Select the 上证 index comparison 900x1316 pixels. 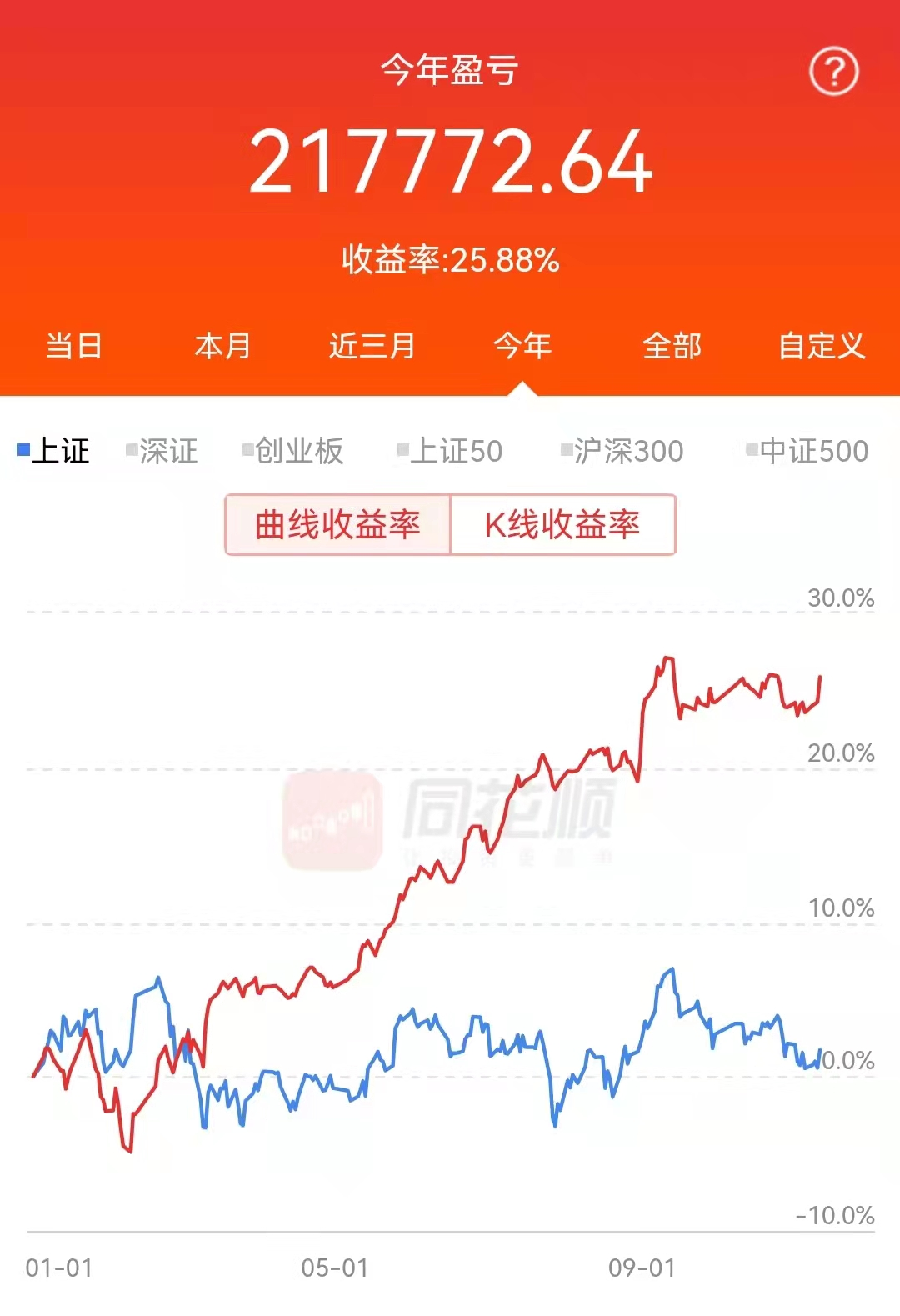(x=54, y=451)
